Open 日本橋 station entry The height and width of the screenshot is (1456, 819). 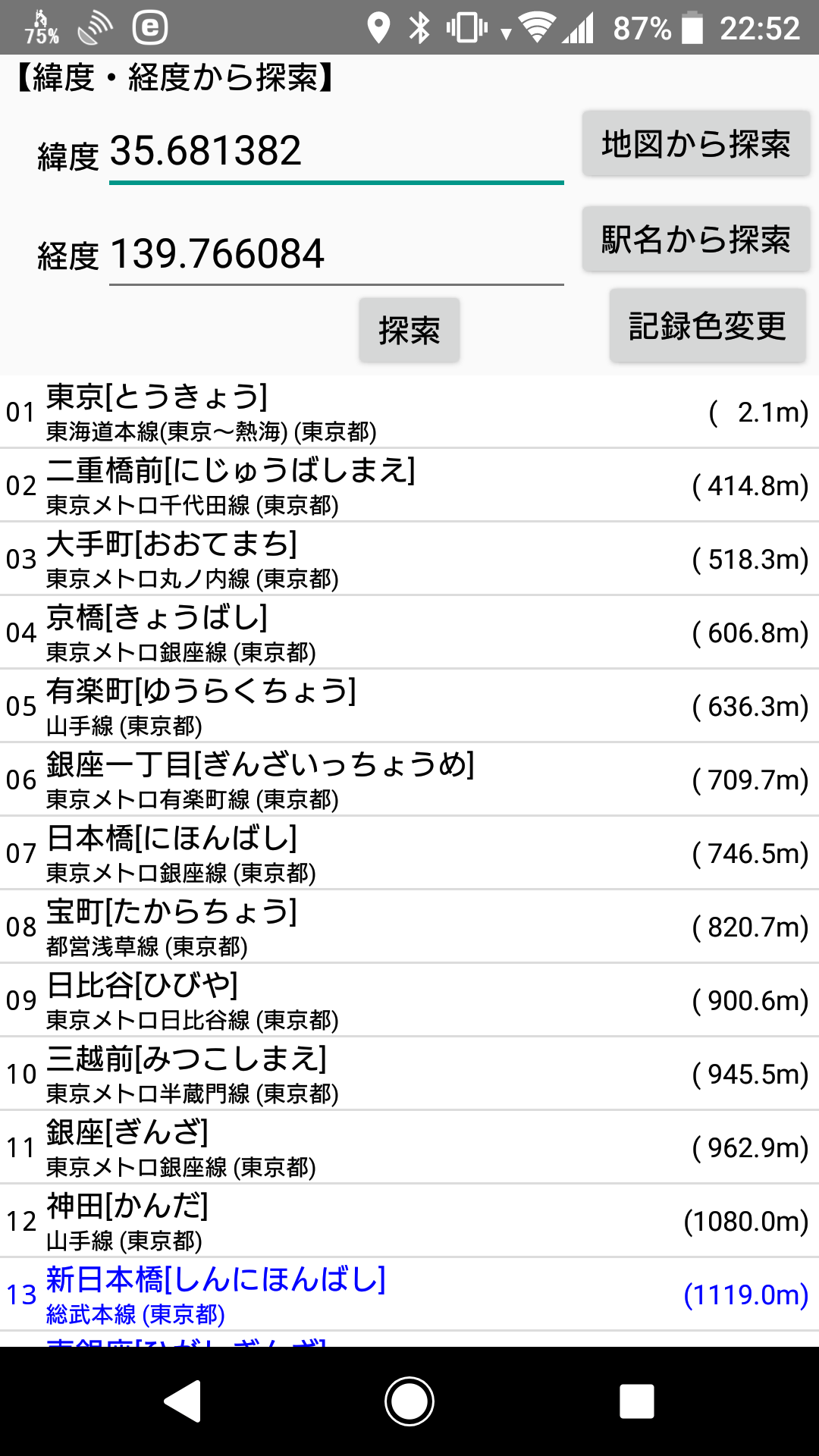pyautogui.click(x=409, y=853)
